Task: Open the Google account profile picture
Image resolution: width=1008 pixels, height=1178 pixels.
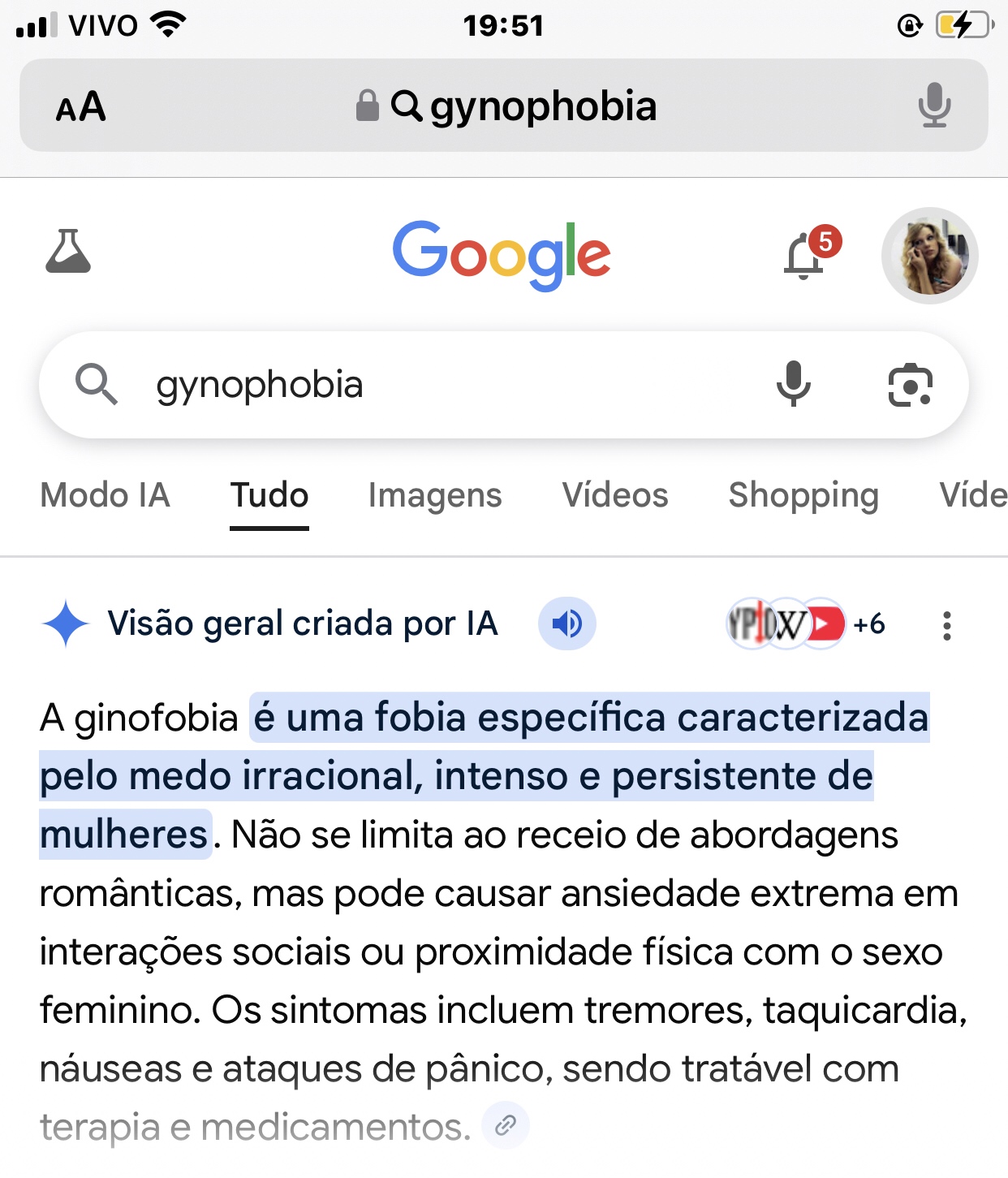Action: tap(929, 256)
